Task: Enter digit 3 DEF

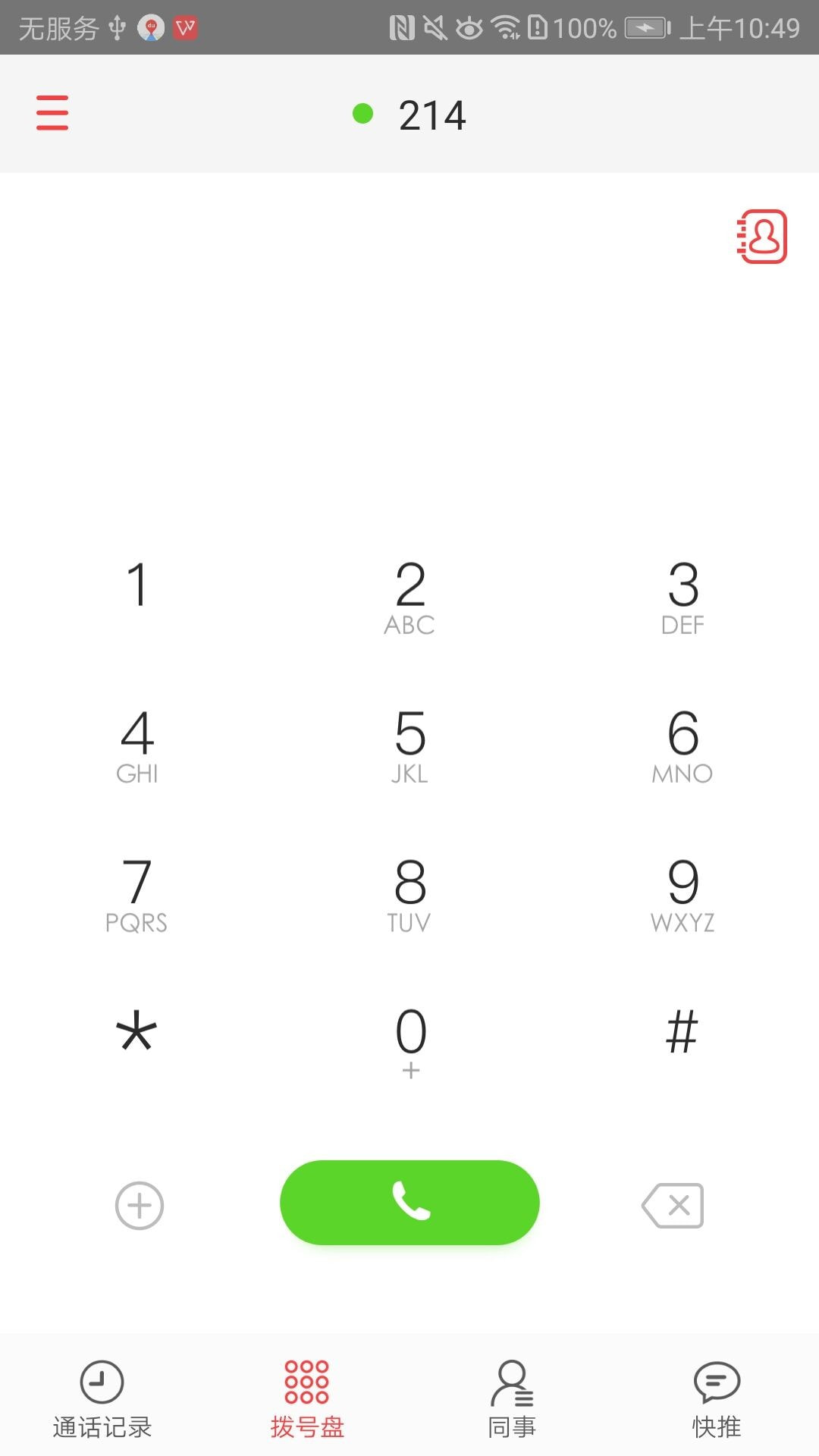Action: tap(682, 598)
